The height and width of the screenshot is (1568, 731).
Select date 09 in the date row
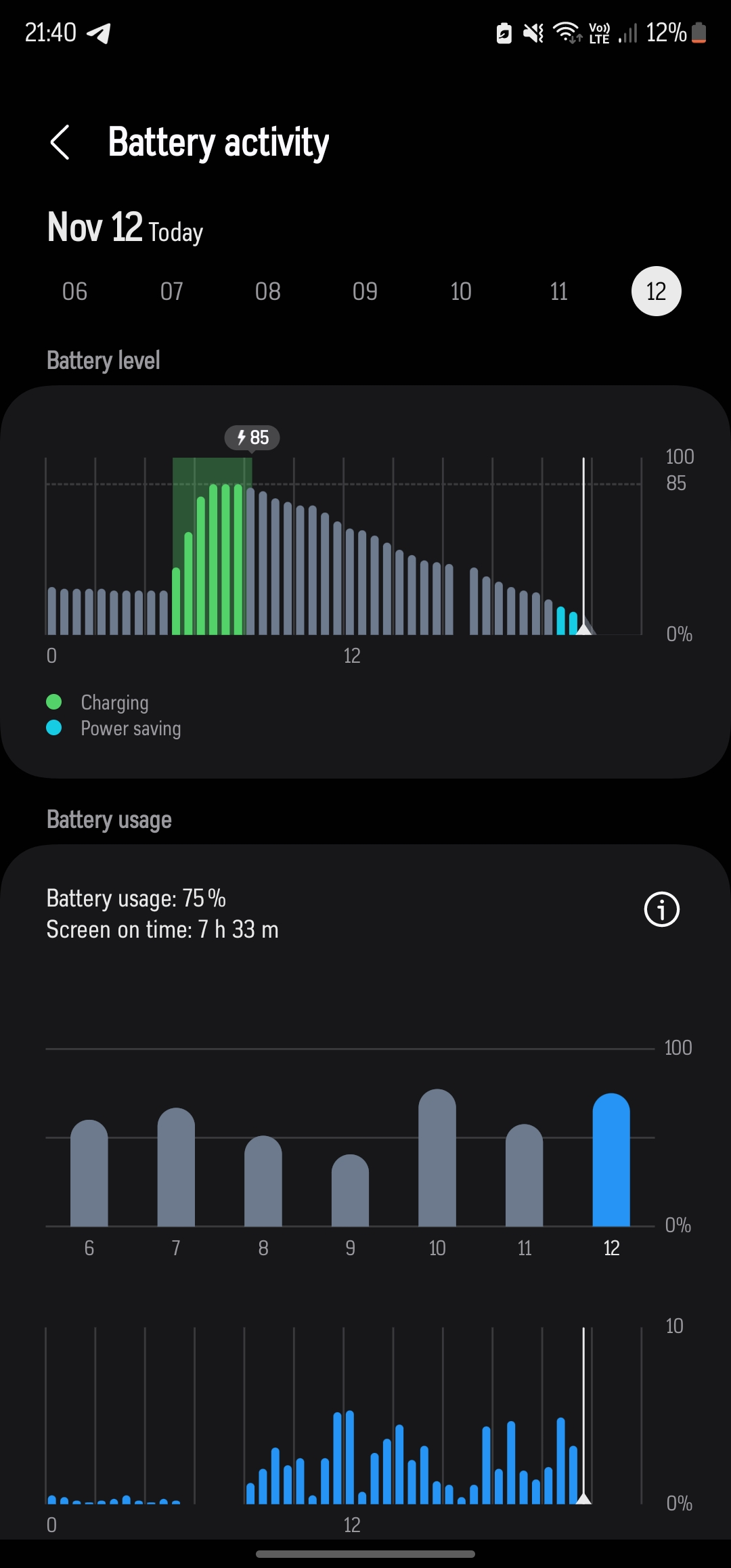[x=365, y=292]
